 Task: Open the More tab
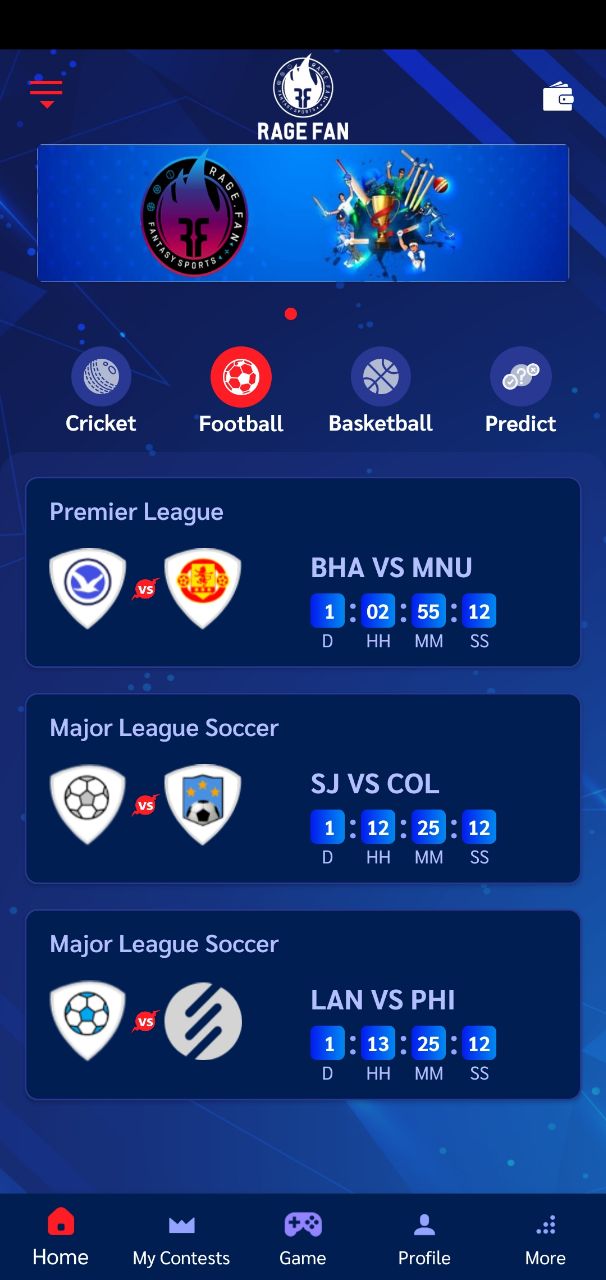545,1239
